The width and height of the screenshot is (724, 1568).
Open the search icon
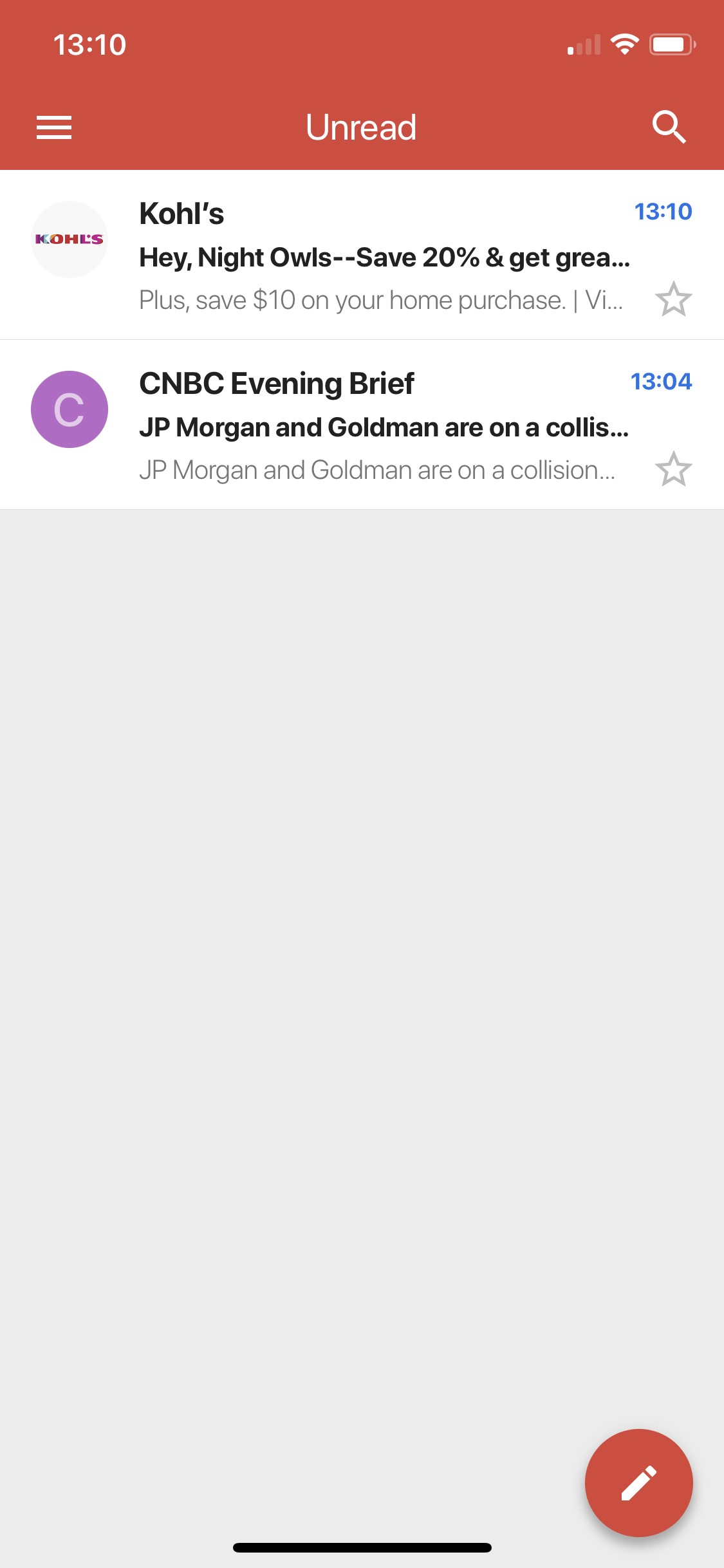coord(669,127)
